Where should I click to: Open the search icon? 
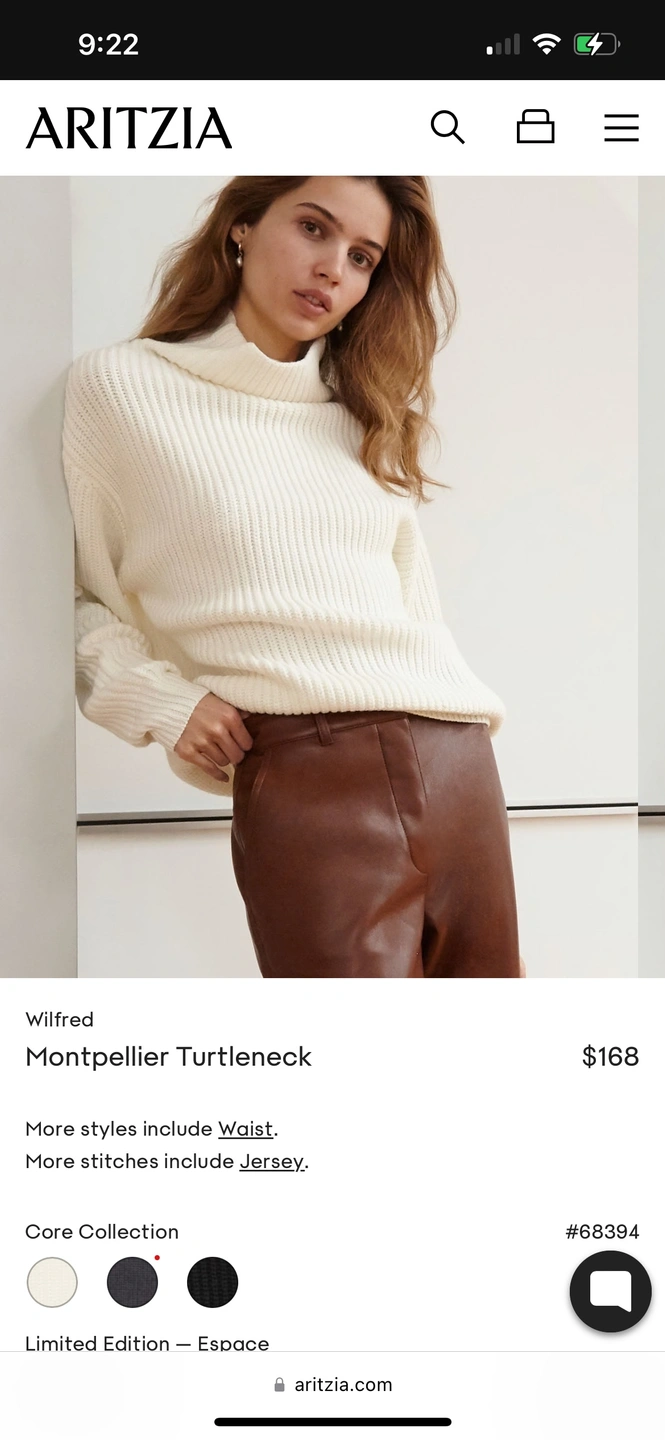[447, 127]
